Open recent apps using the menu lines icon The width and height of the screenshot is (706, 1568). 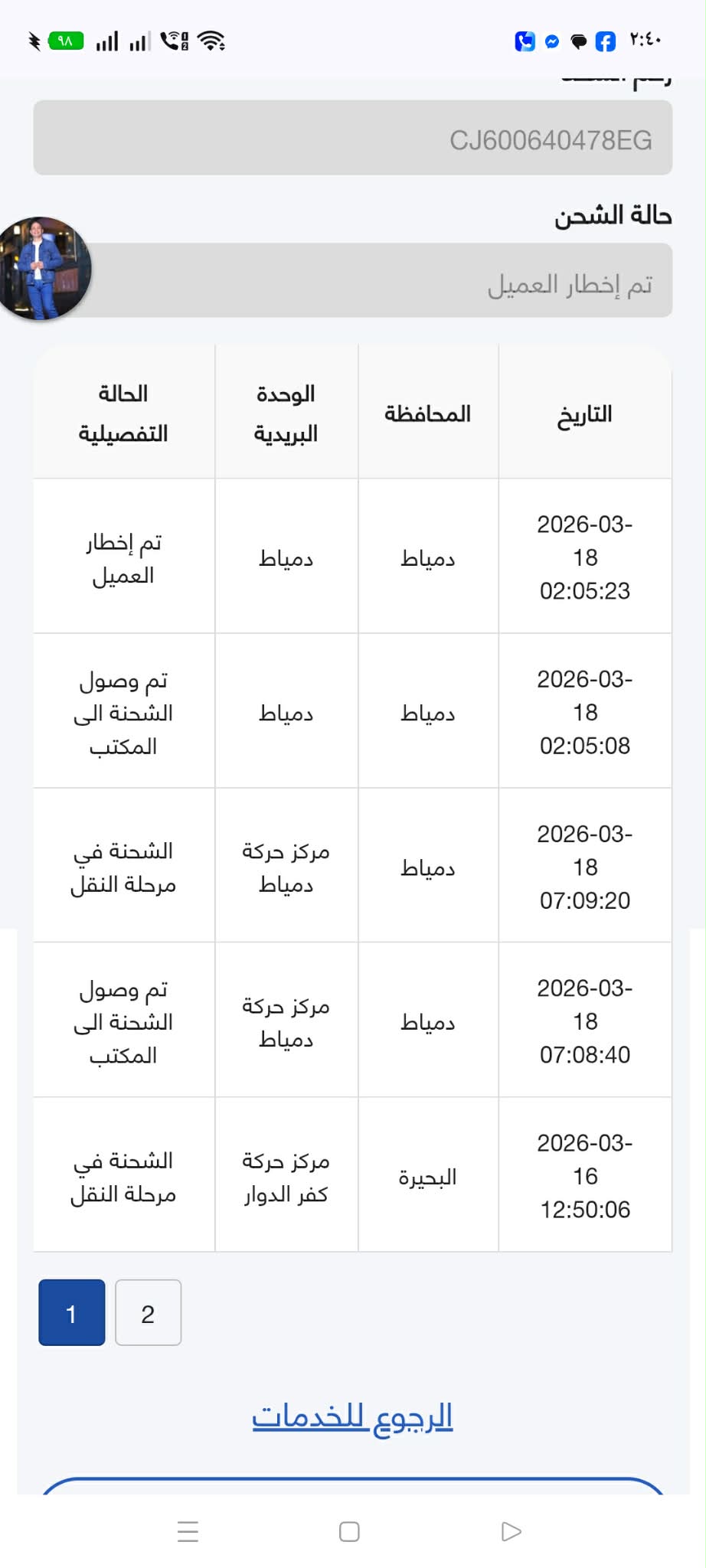click(x=188, y=1531)
